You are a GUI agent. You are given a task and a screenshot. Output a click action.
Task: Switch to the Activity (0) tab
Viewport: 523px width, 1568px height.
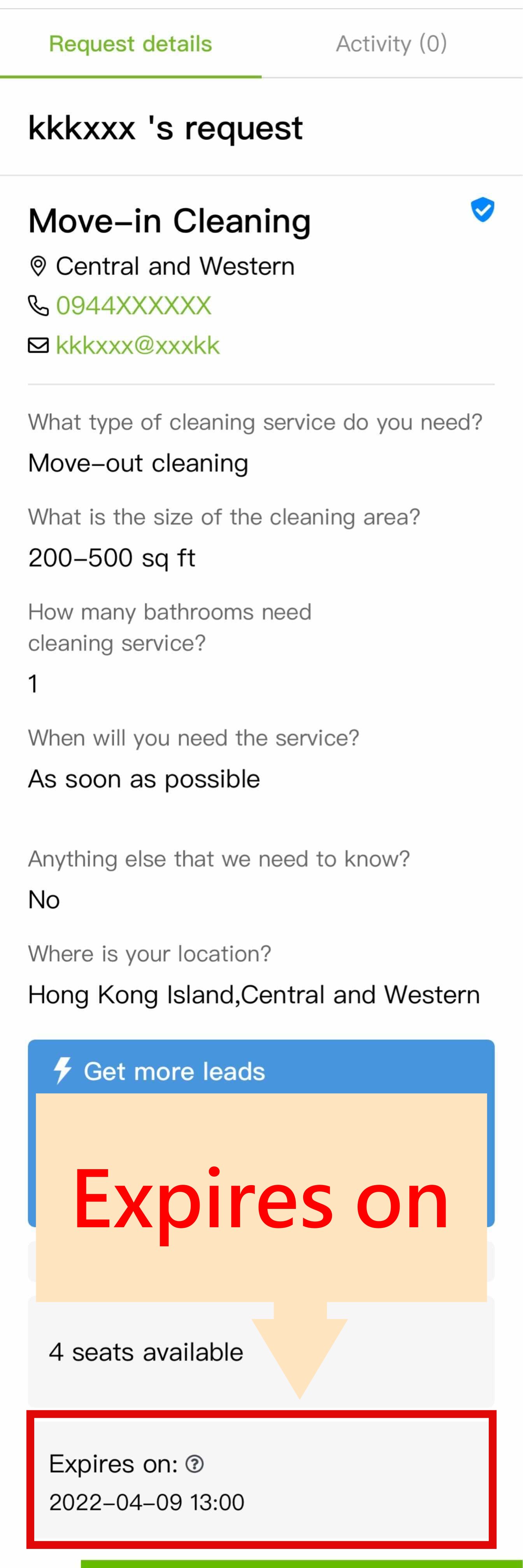tap(391, 44)
